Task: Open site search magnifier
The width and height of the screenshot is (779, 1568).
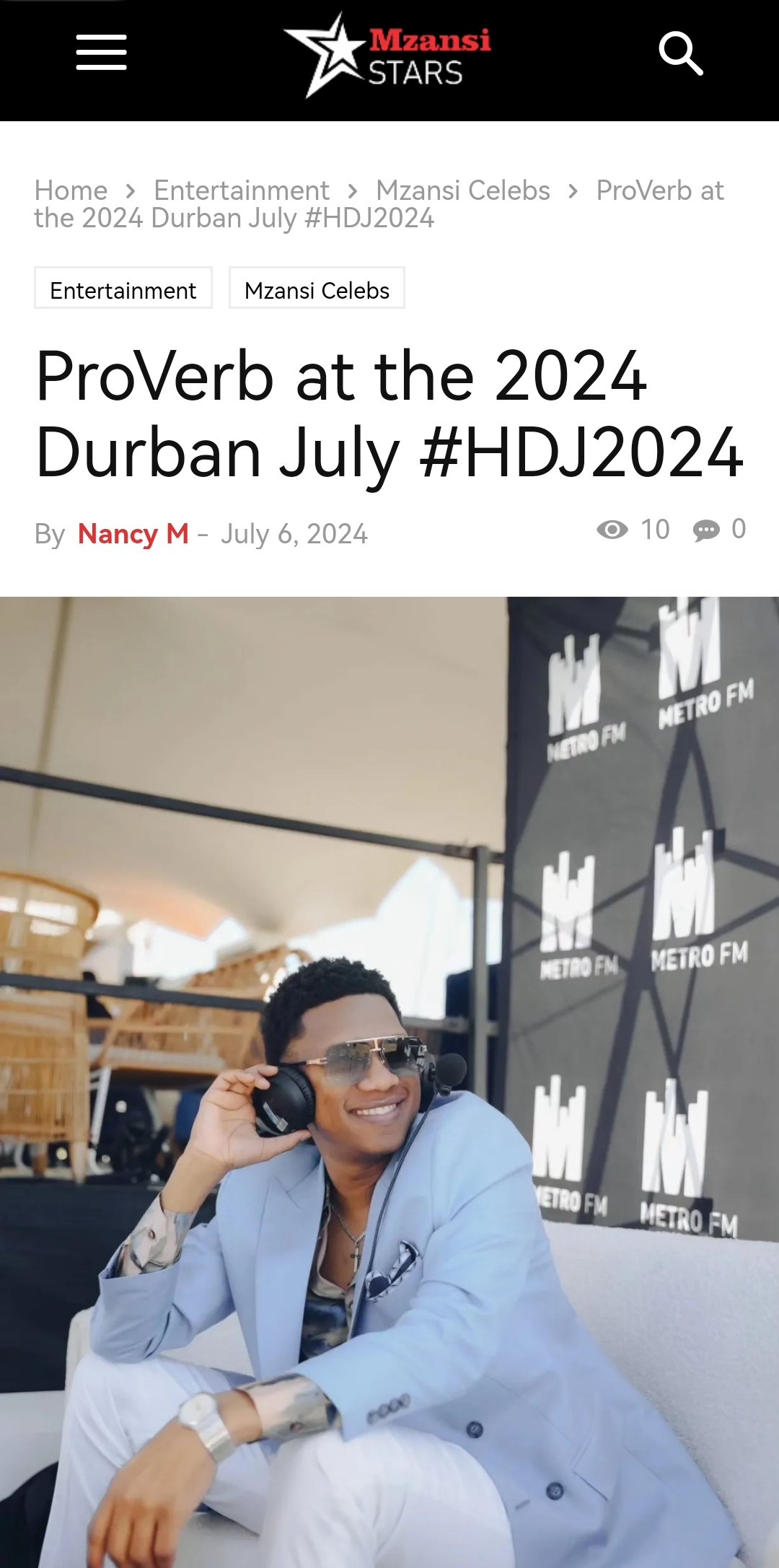Action: 680,53
